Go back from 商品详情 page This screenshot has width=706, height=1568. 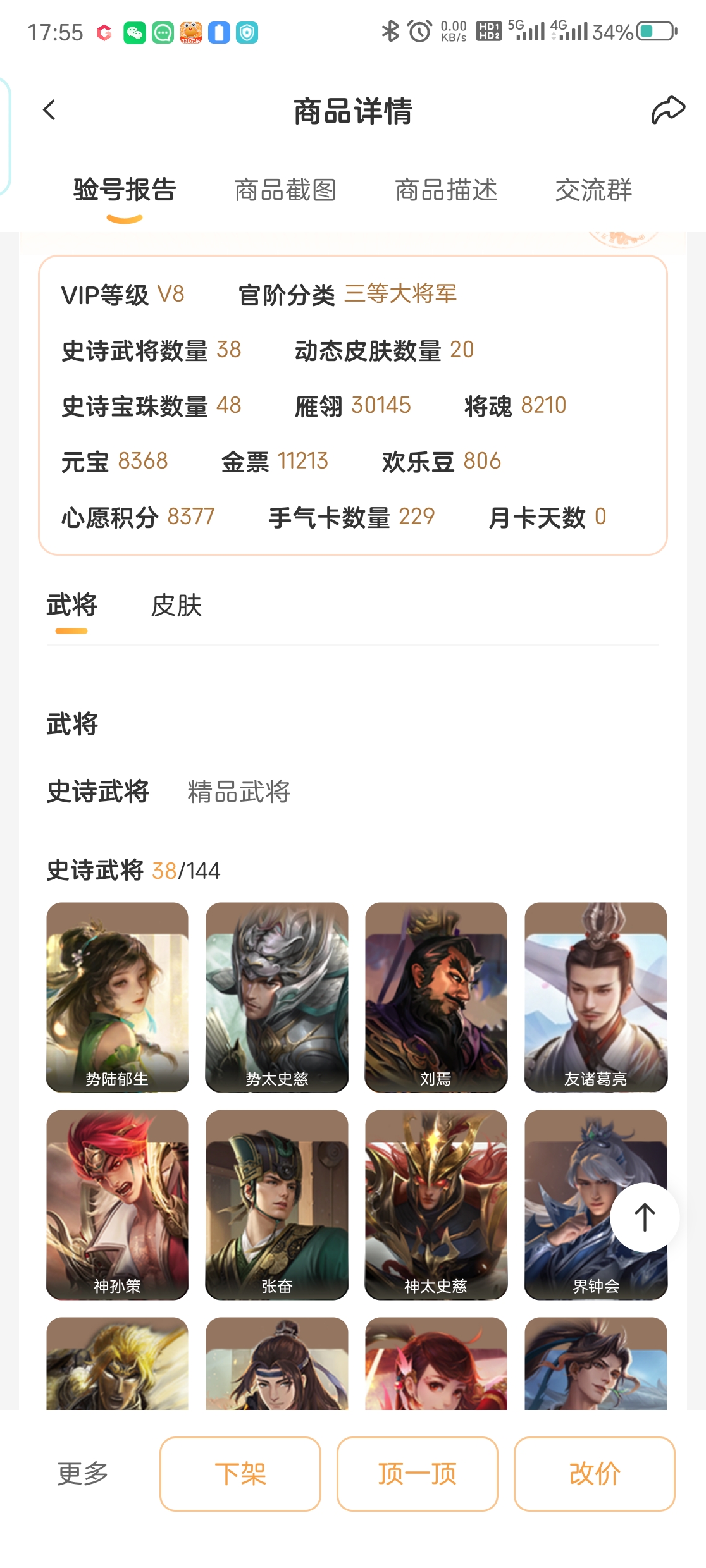[49, 110]
